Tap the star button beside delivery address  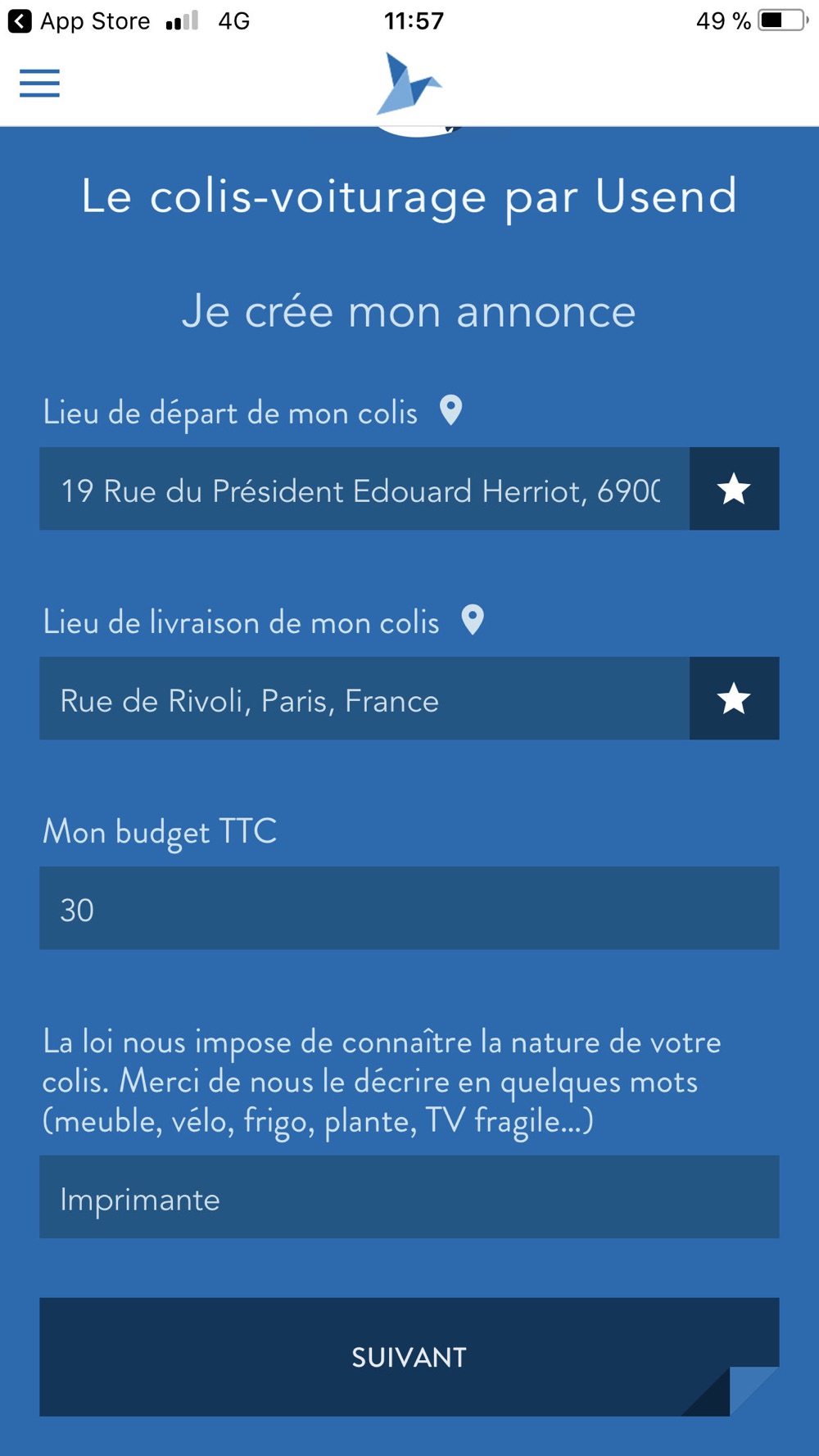point(734,699)
